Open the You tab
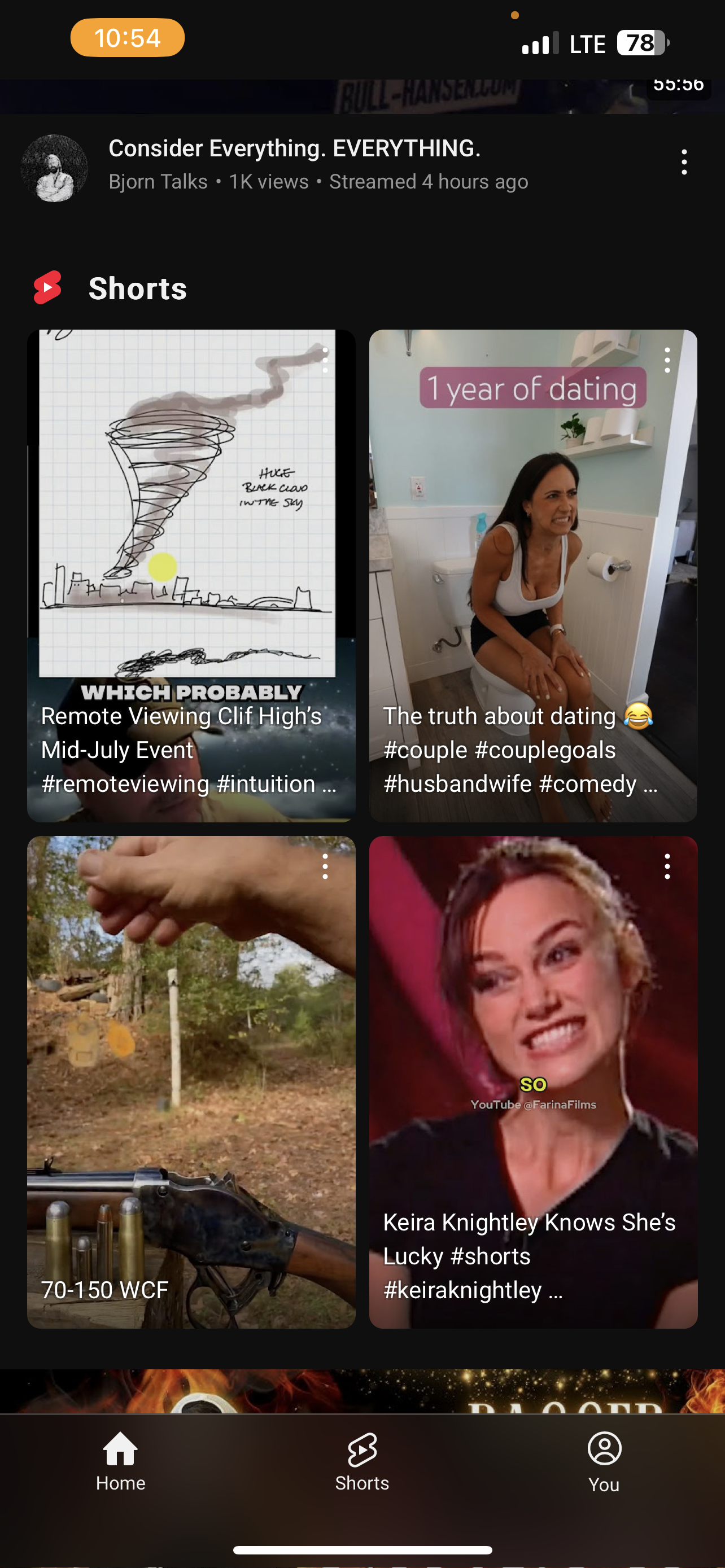The image size is (725, 1568). tap(604, 1461)
